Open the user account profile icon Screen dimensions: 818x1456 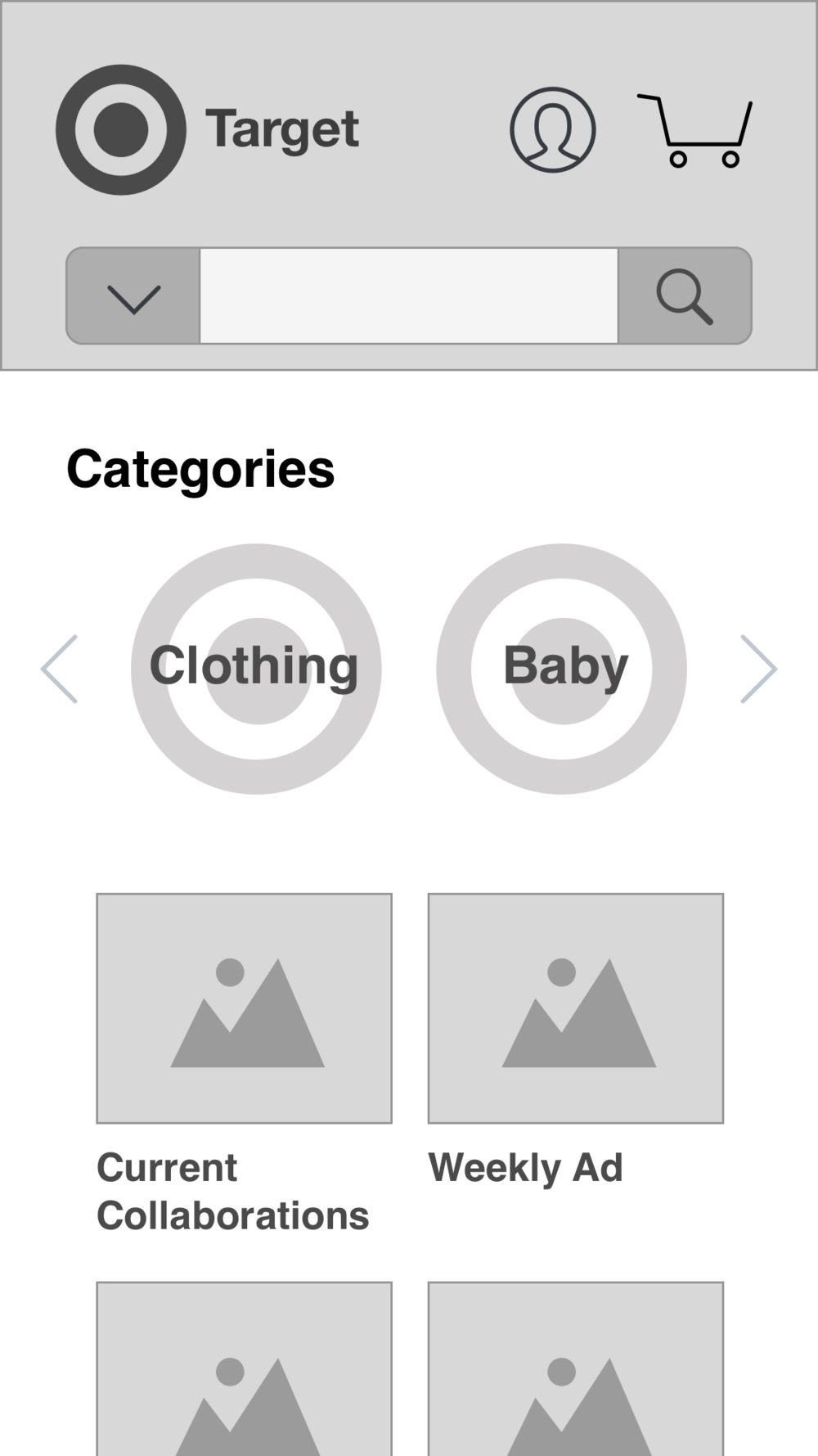553,129
